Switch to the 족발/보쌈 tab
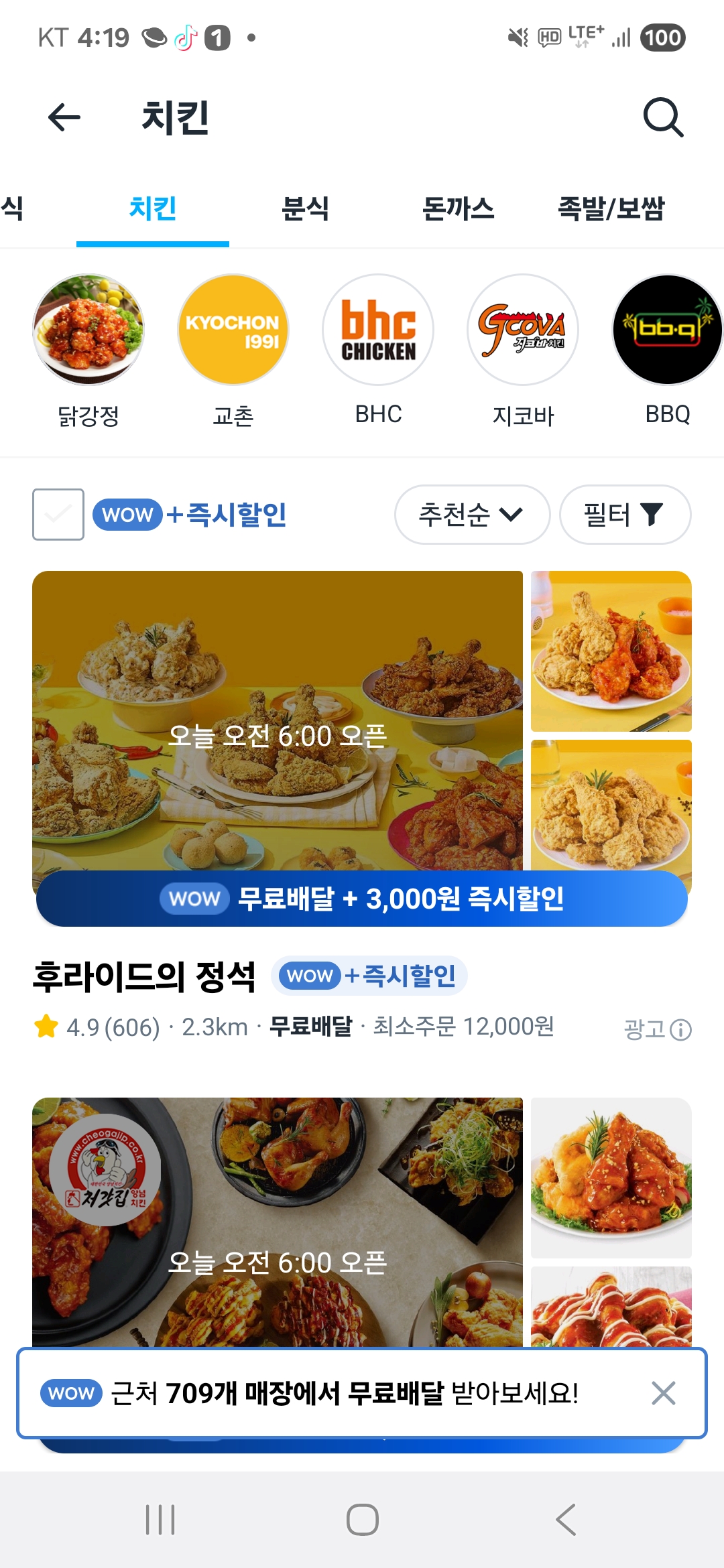724x1568 pixels. pyautogui.click(x=611, y=208)
